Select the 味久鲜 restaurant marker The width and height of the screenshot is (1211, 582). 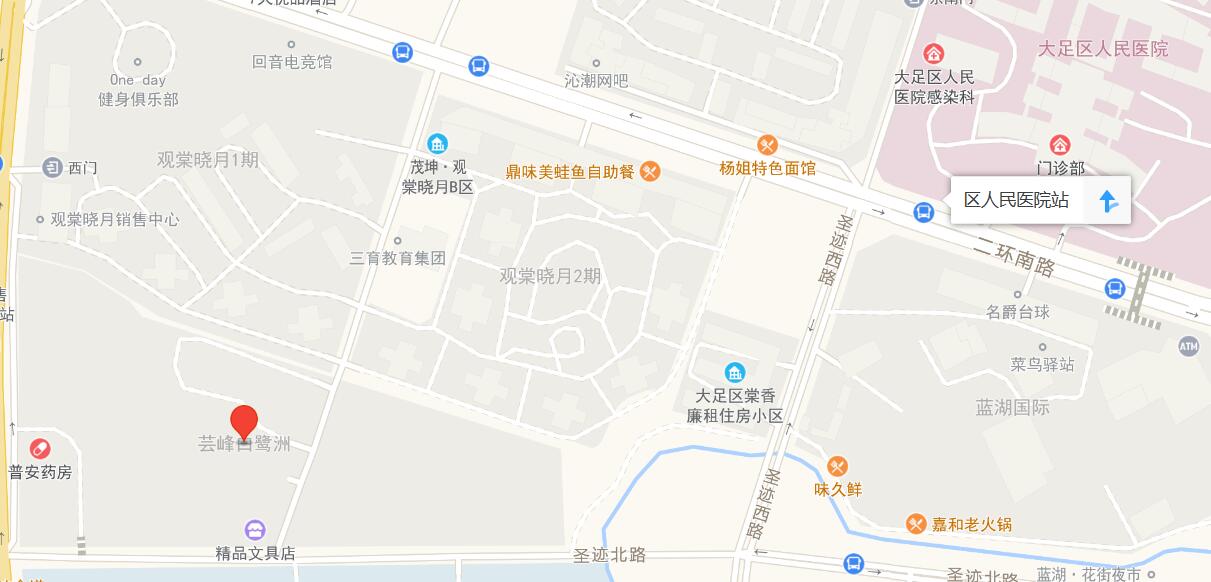coord(837,466)
